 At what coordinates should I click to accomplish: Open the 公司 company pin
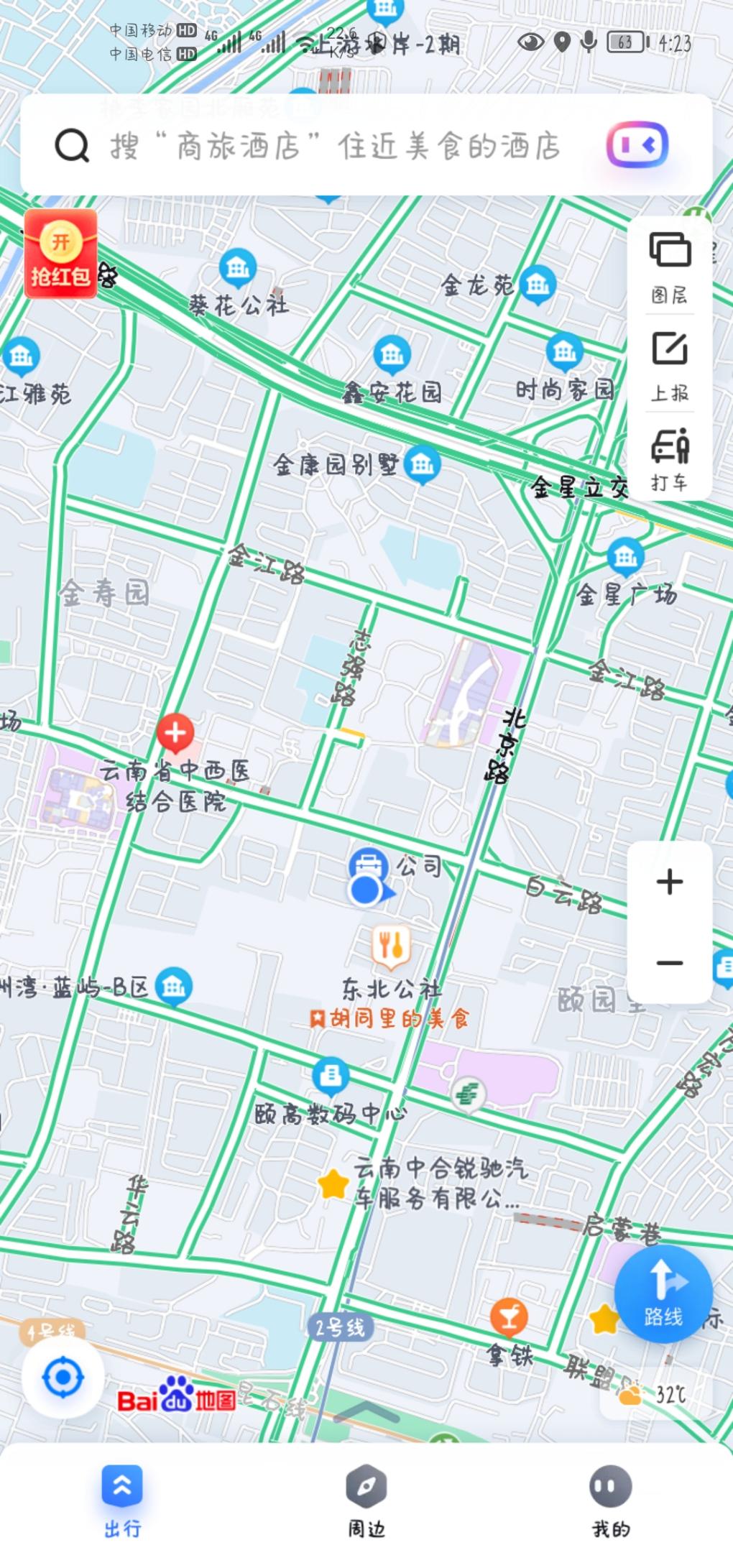[x=369, y=865]
